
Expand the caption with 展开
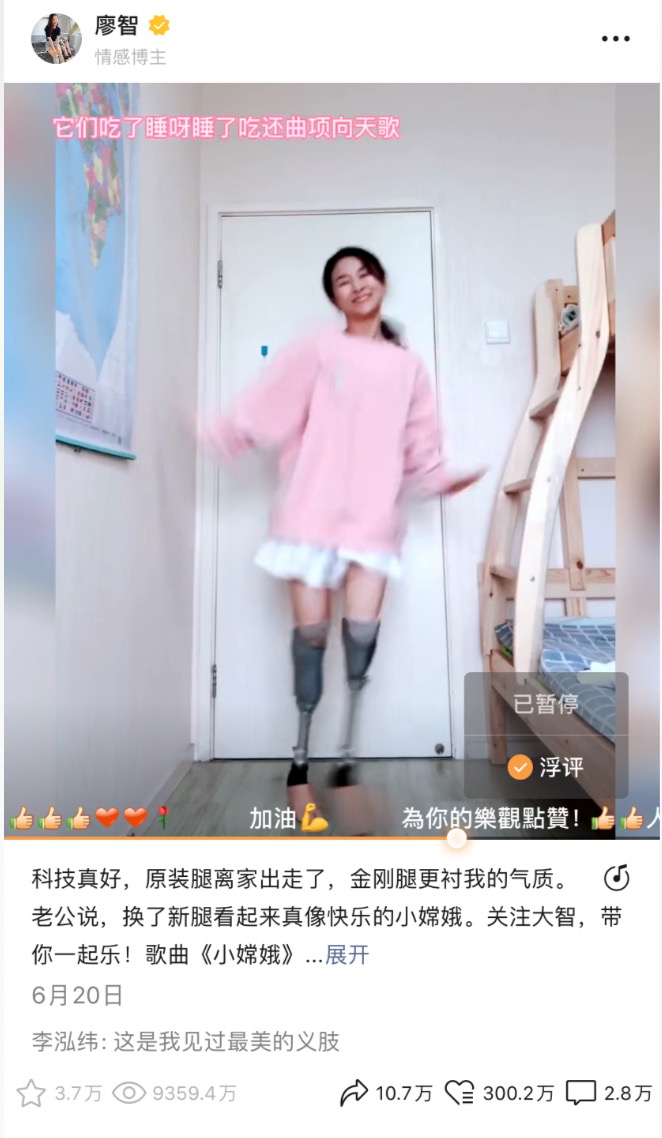click(x=347, y=954)
